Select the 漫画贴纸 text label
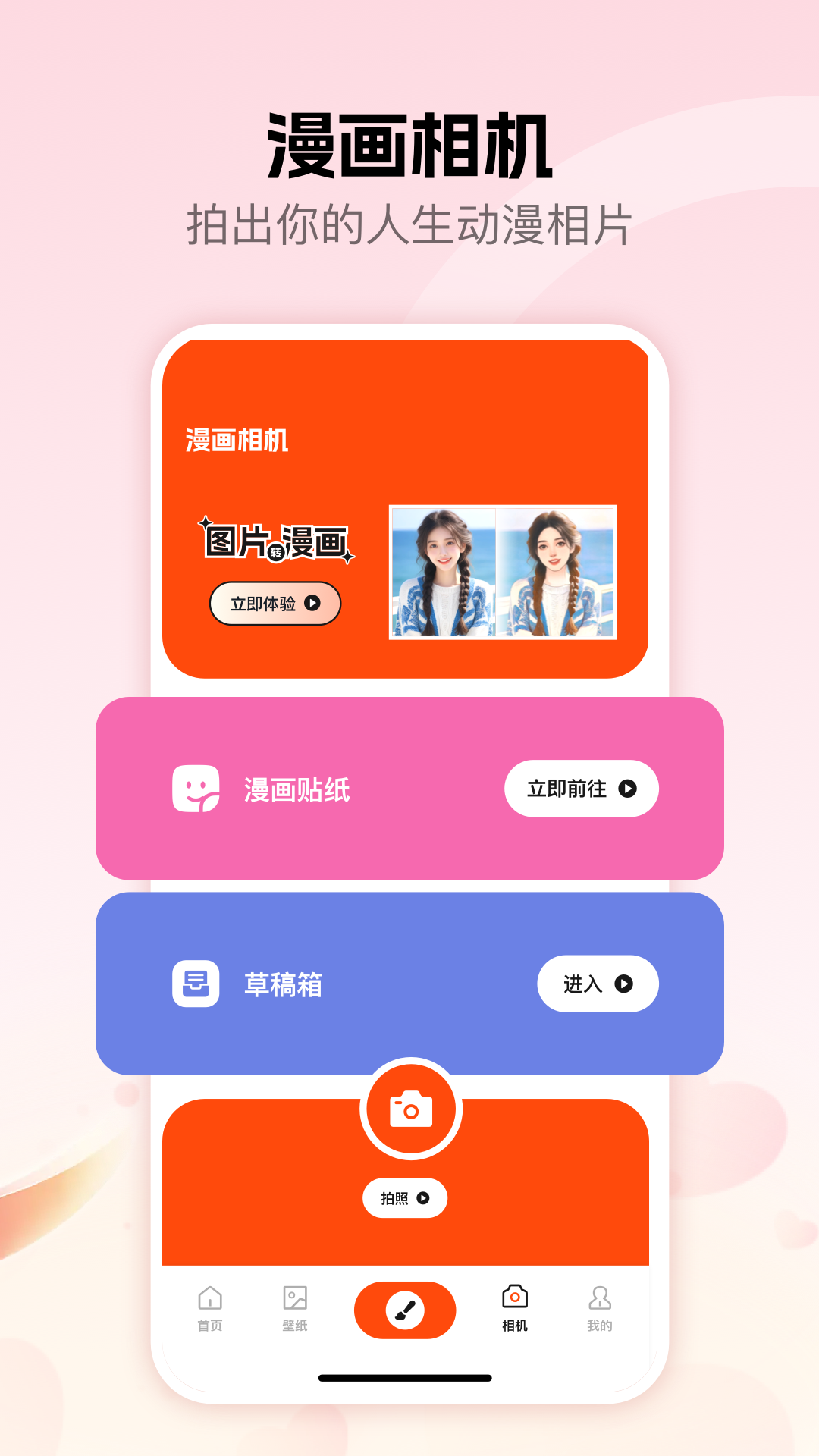The width and height of the screenshot is (819, 1456). (298, 789)
